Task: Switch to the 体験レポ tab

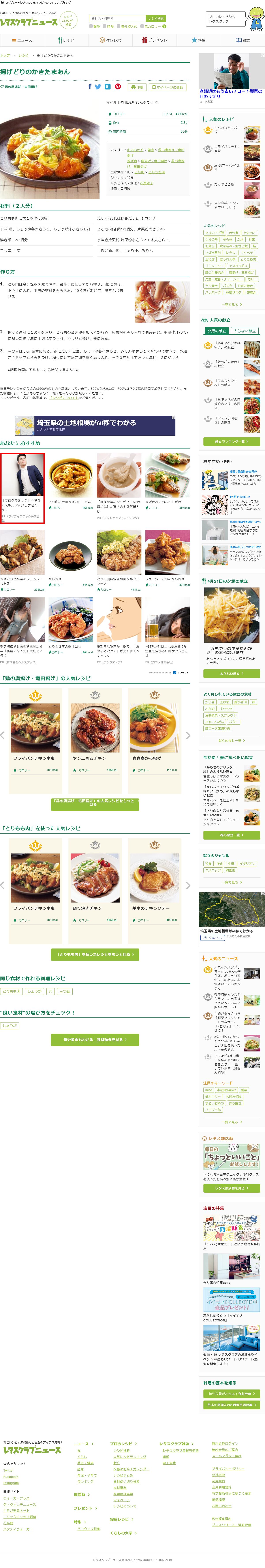Action: pos(110,40)
